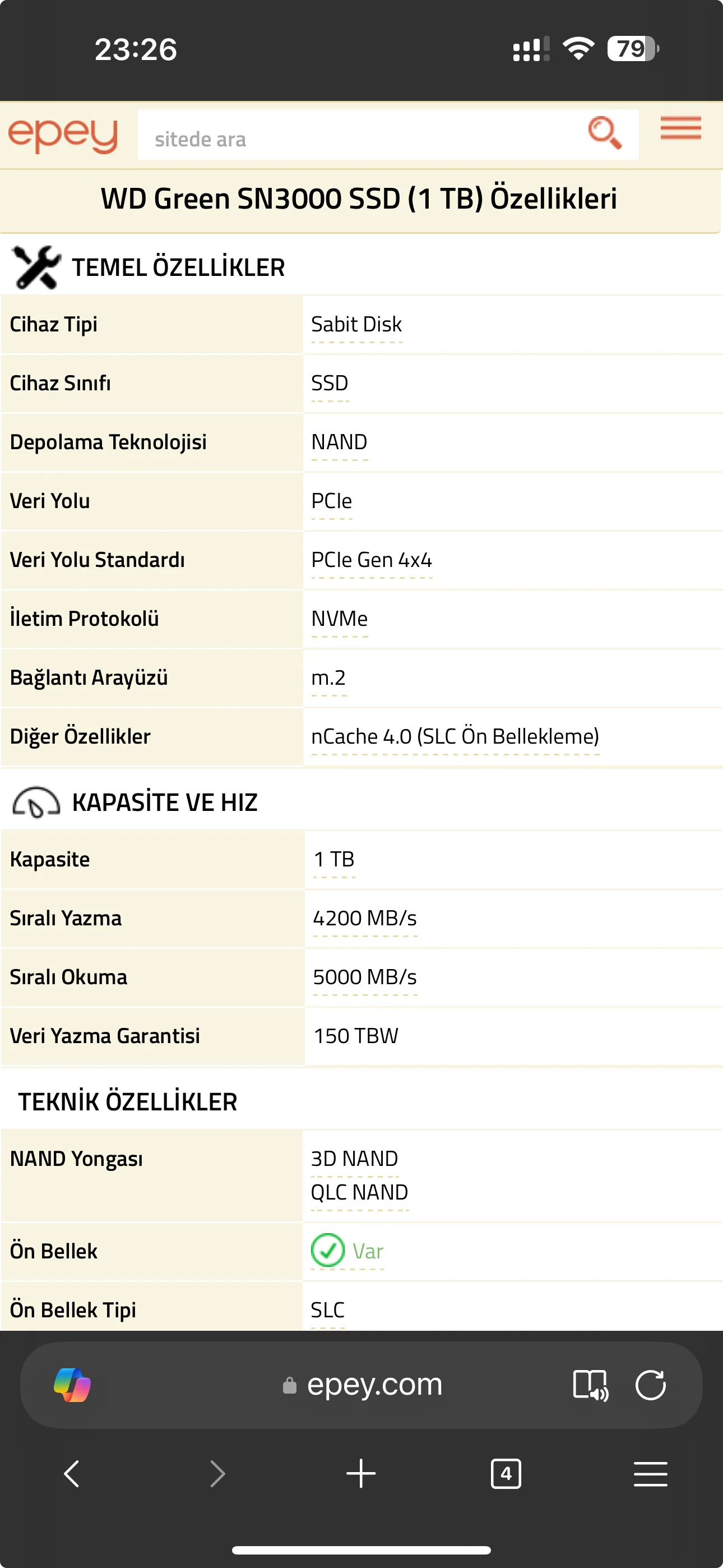Tap the Copilot icon in the browser bar
The image size is (723, 1568).
(72, 1384)
